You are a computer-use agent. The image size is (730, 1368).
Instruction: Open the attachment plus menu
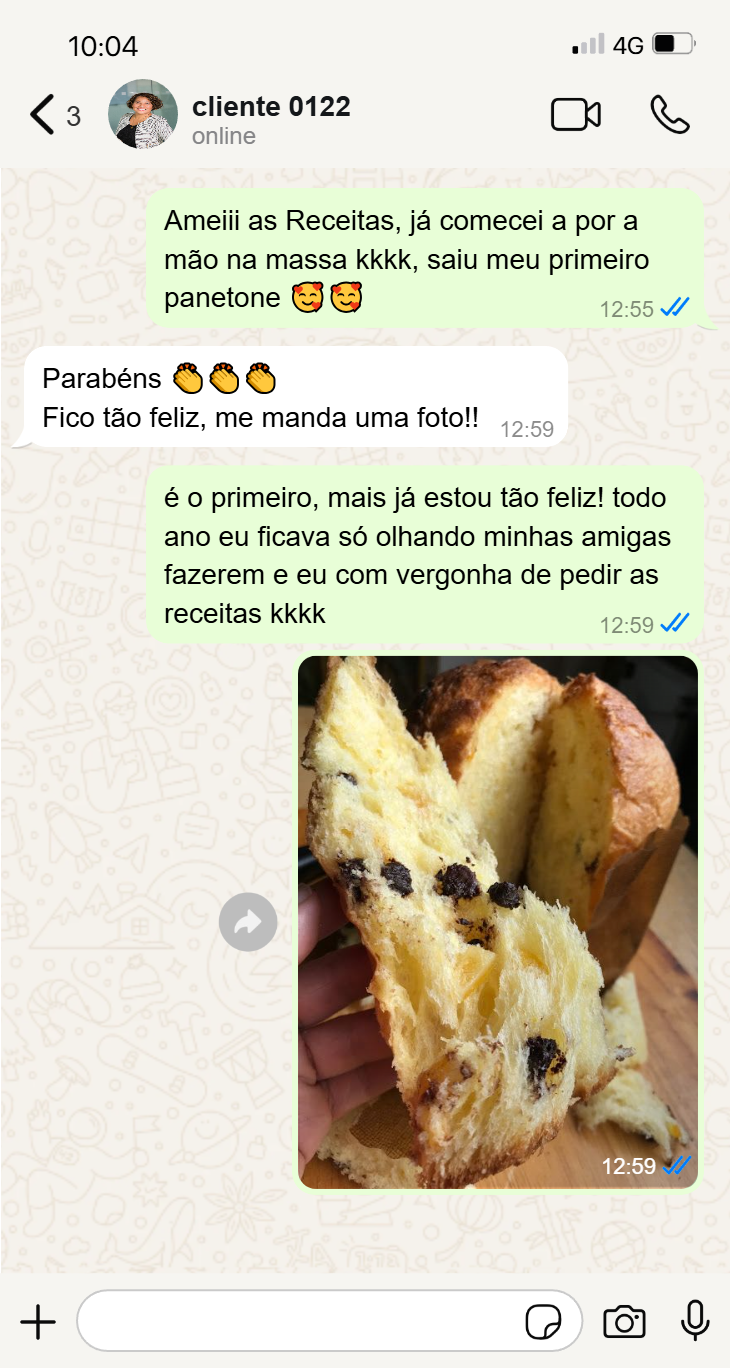coord(38,1322)
